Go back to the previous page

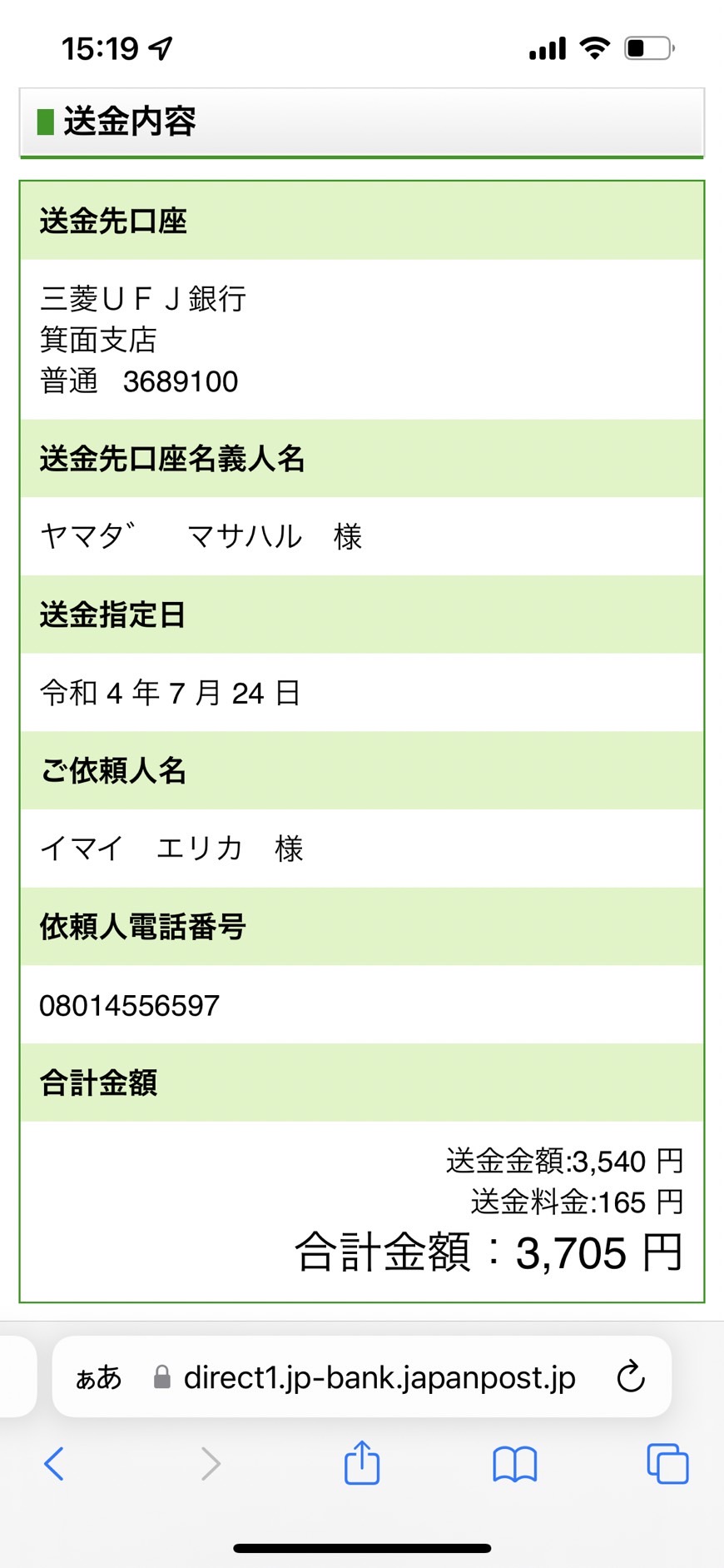[x=54, y=1463]
